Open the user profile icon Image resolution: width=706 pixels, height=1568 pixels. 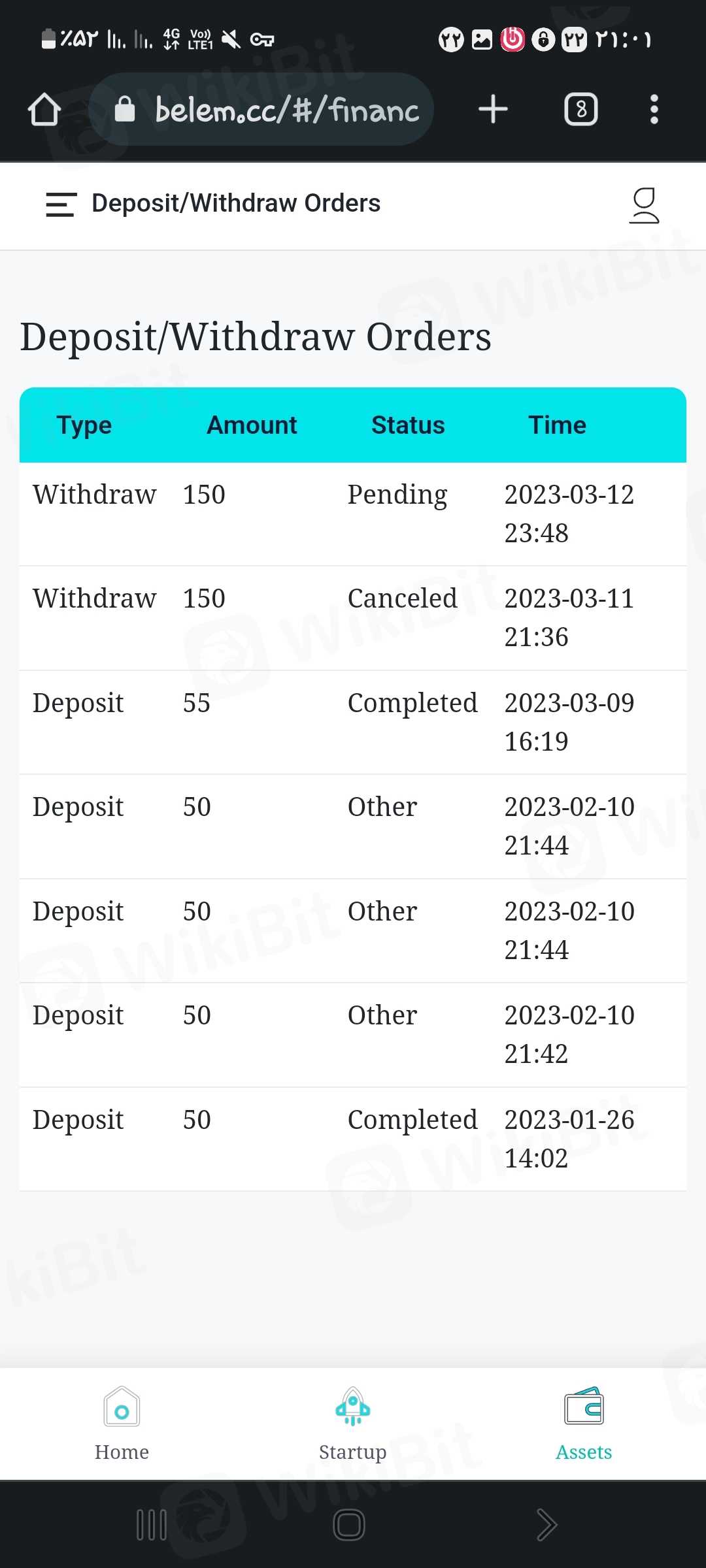click(x=644, y=205)
